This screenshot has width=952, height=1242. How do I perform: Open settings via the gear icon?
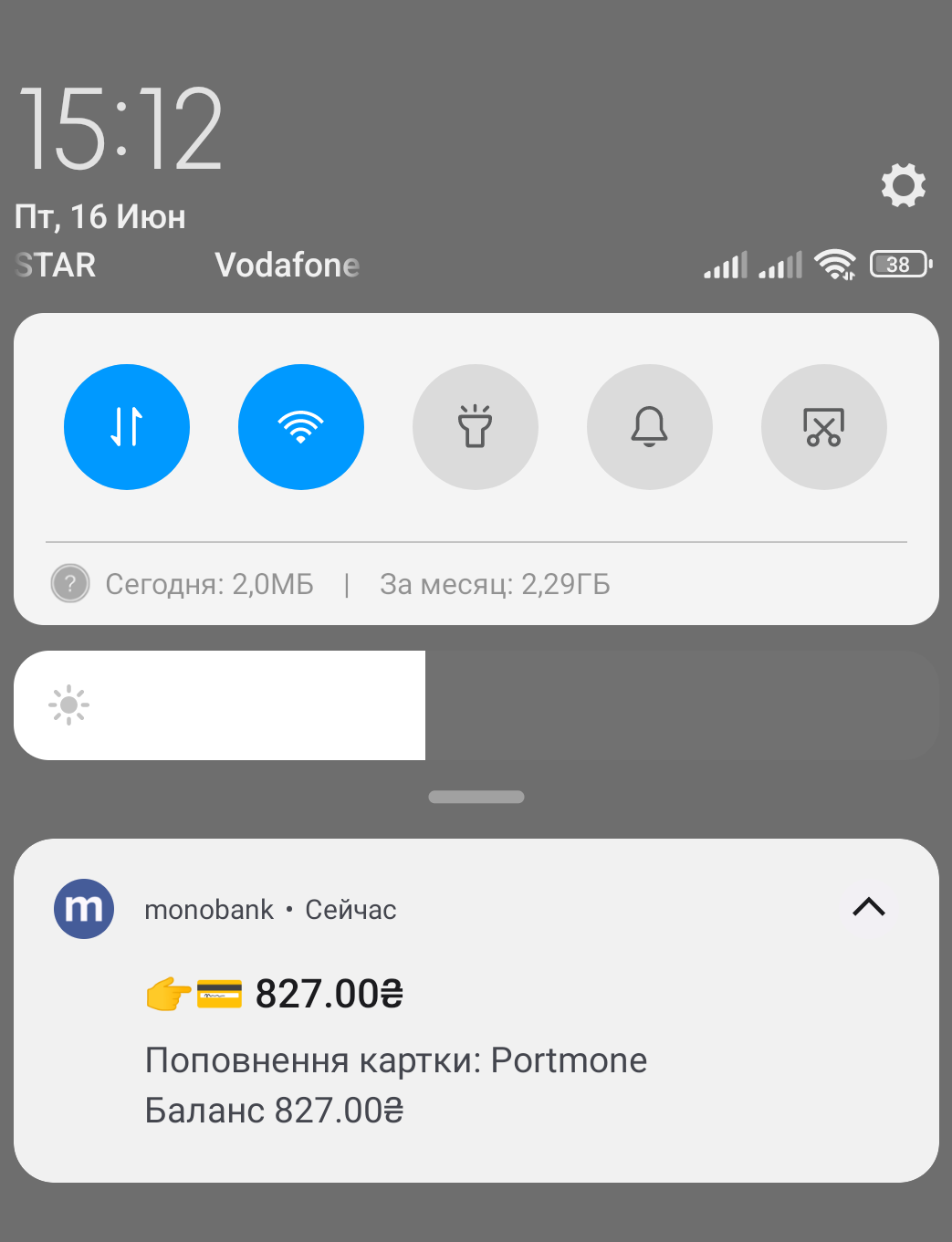(903, 185)
